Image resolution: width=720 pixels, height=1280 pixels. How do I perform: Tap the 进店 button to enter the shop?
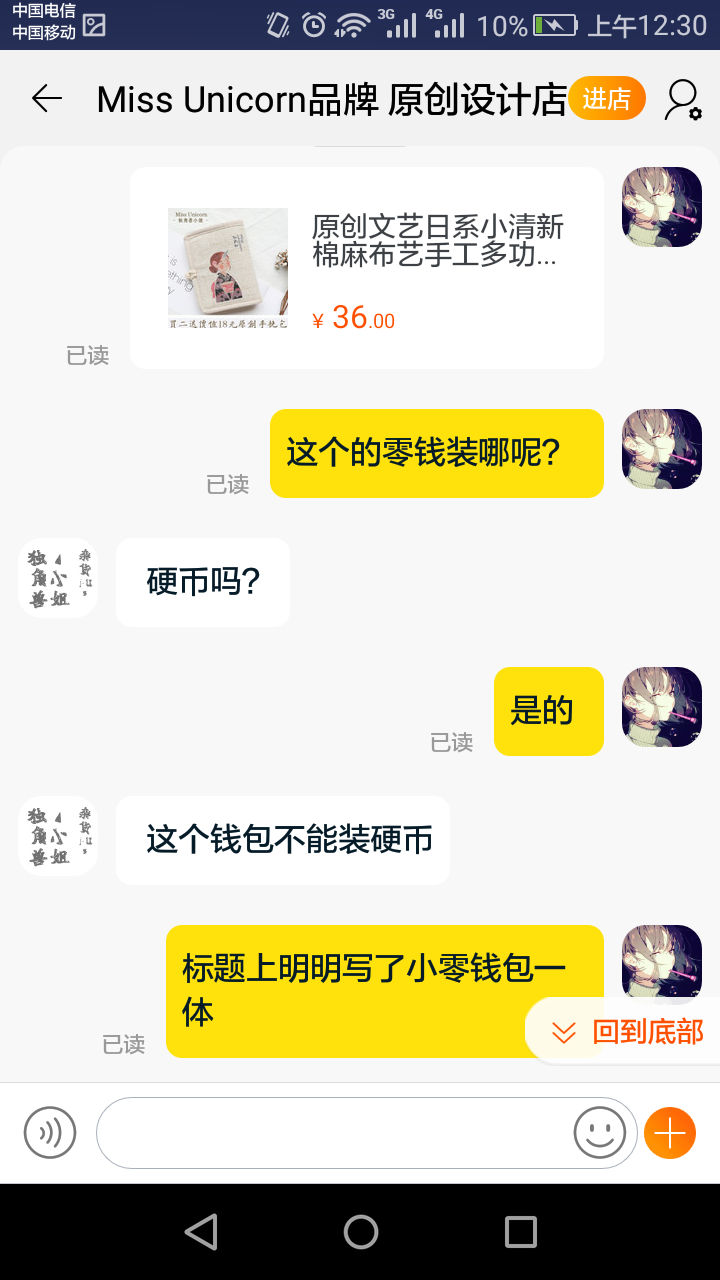pyautogui.click(x=607, y=99)
